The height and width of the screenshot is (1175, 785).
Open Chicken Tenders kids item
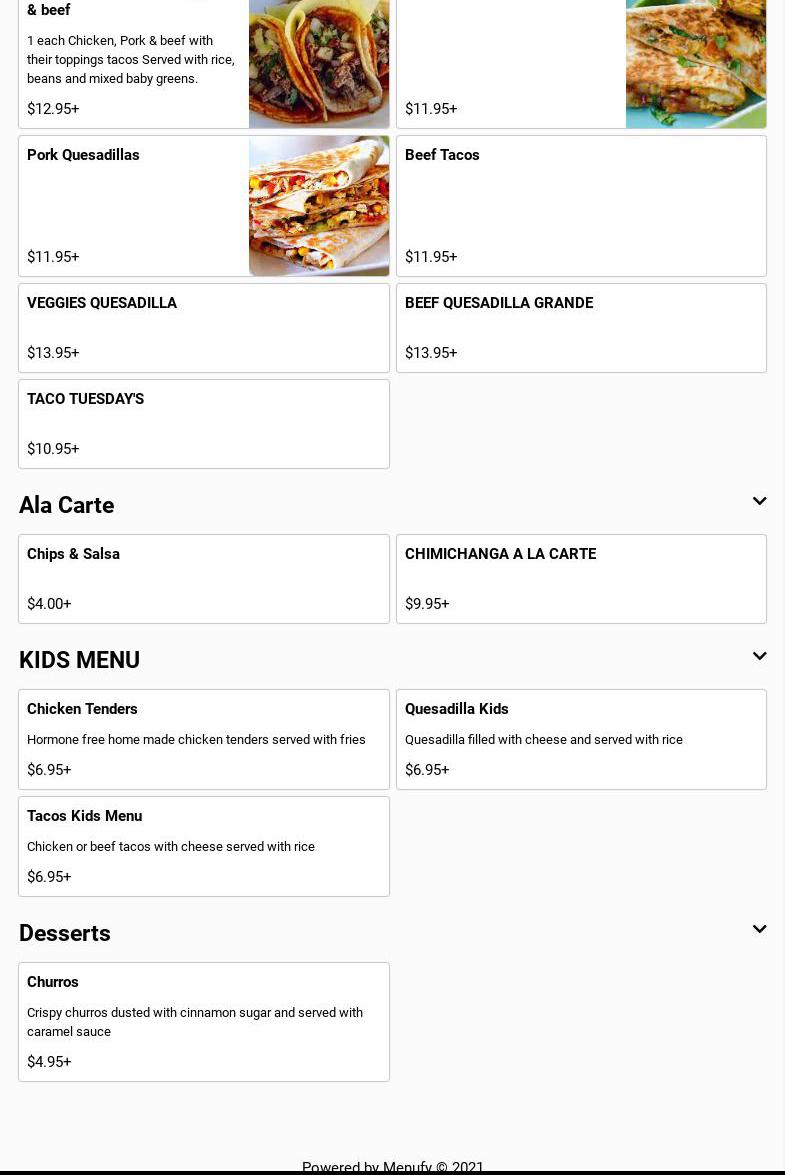(x=203, y=739)
